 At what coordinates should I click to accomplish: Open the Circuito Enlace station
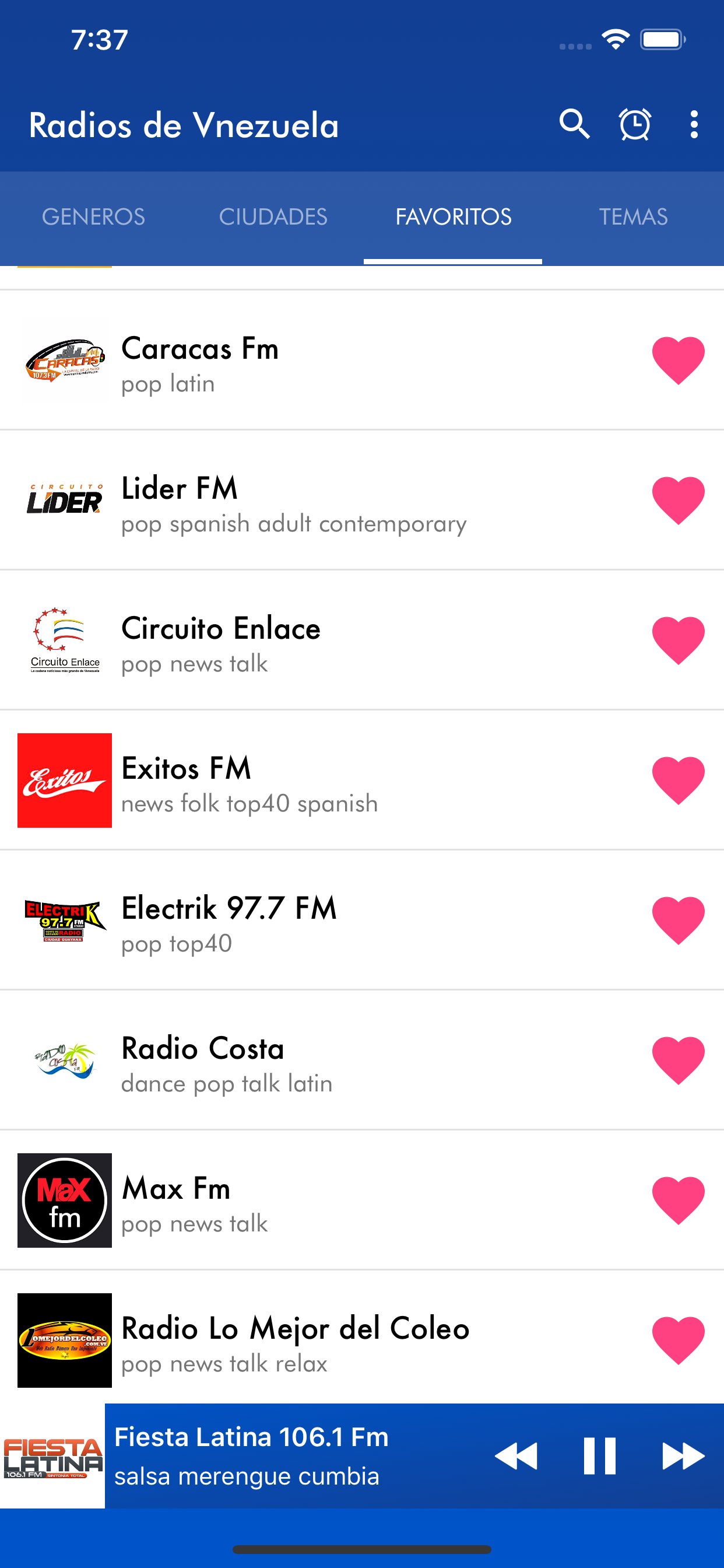click(362, 640)
